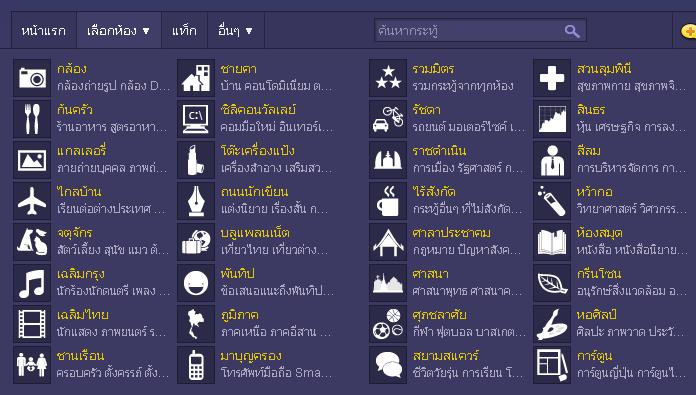Enter the ซิลิคอนวัลเลย์ computer room
The width and height of the screenshot is (696, 395).
tap(258, 110)
